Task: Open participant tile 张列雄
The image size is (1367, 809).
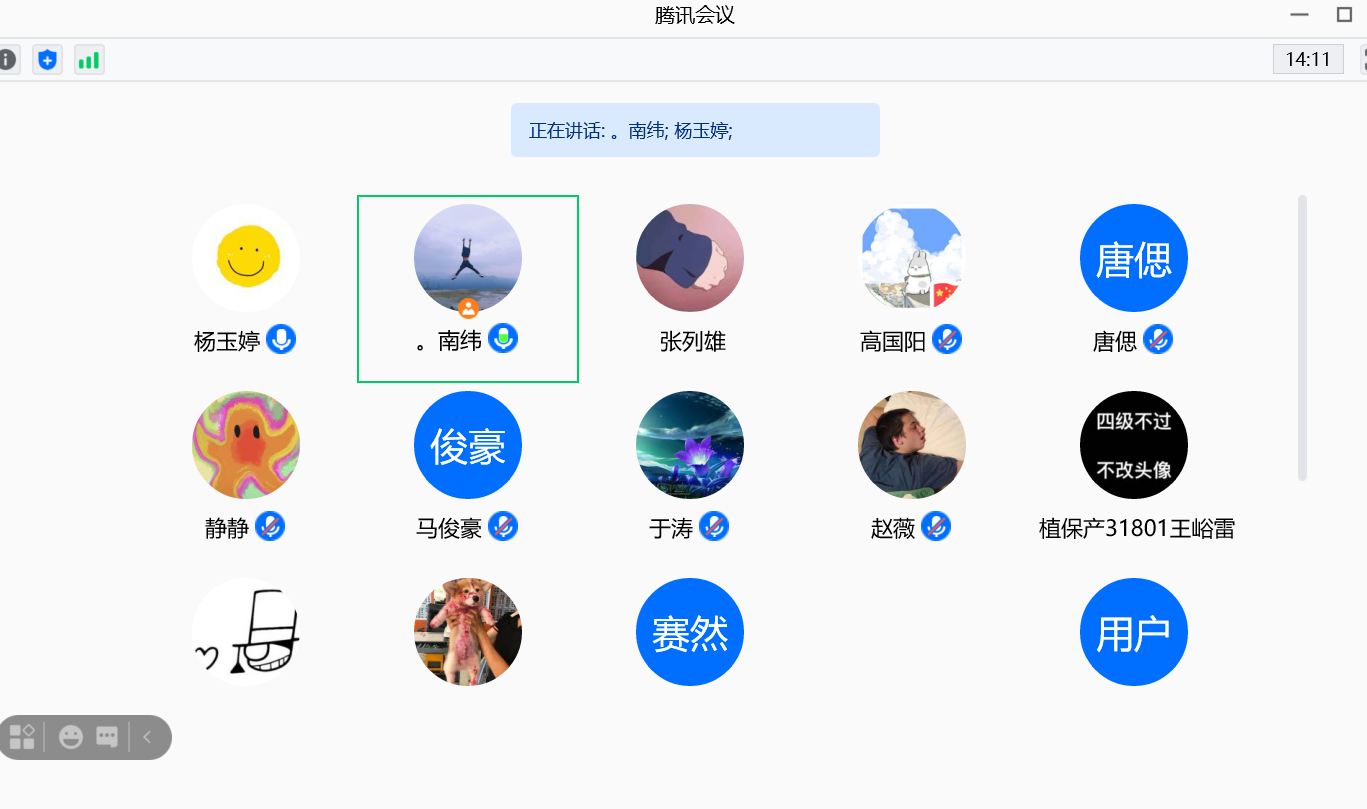Action: [x=690, y=258]
